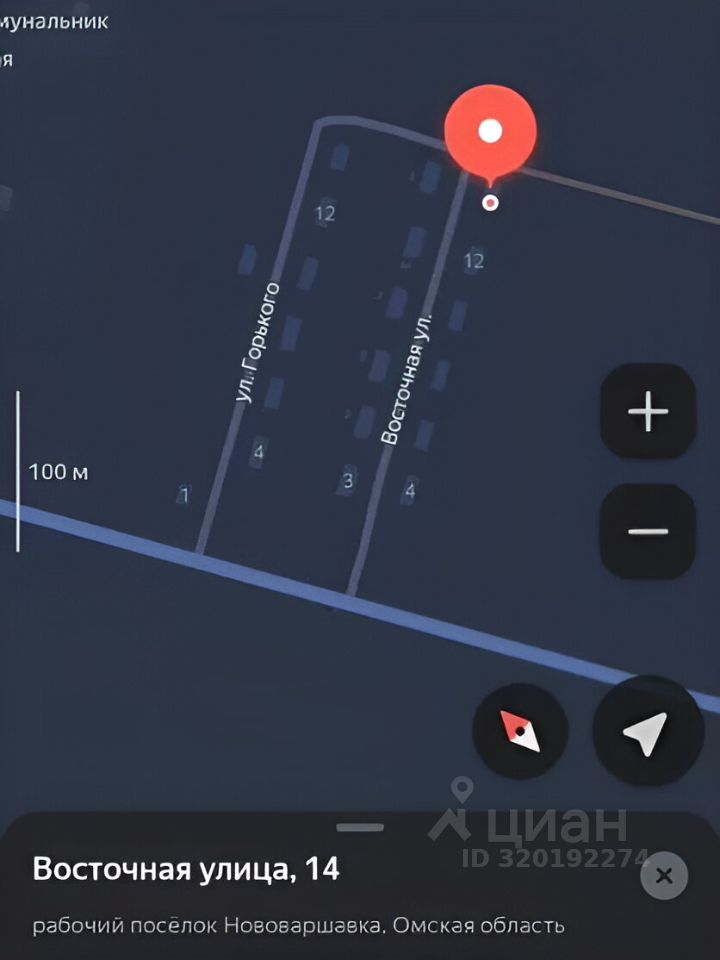
Task: Zoom in on the map
Action: (x=648, y=411)
